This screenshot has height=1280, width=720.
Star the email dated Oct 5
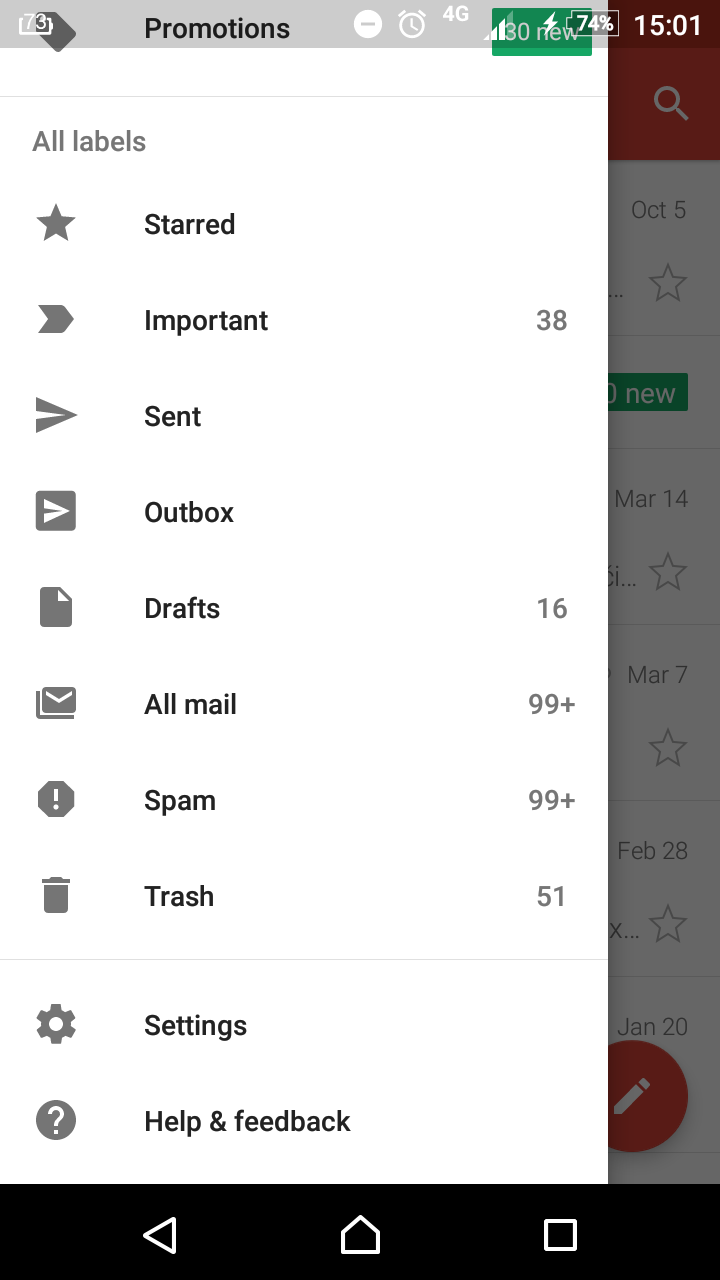[667, 283]
